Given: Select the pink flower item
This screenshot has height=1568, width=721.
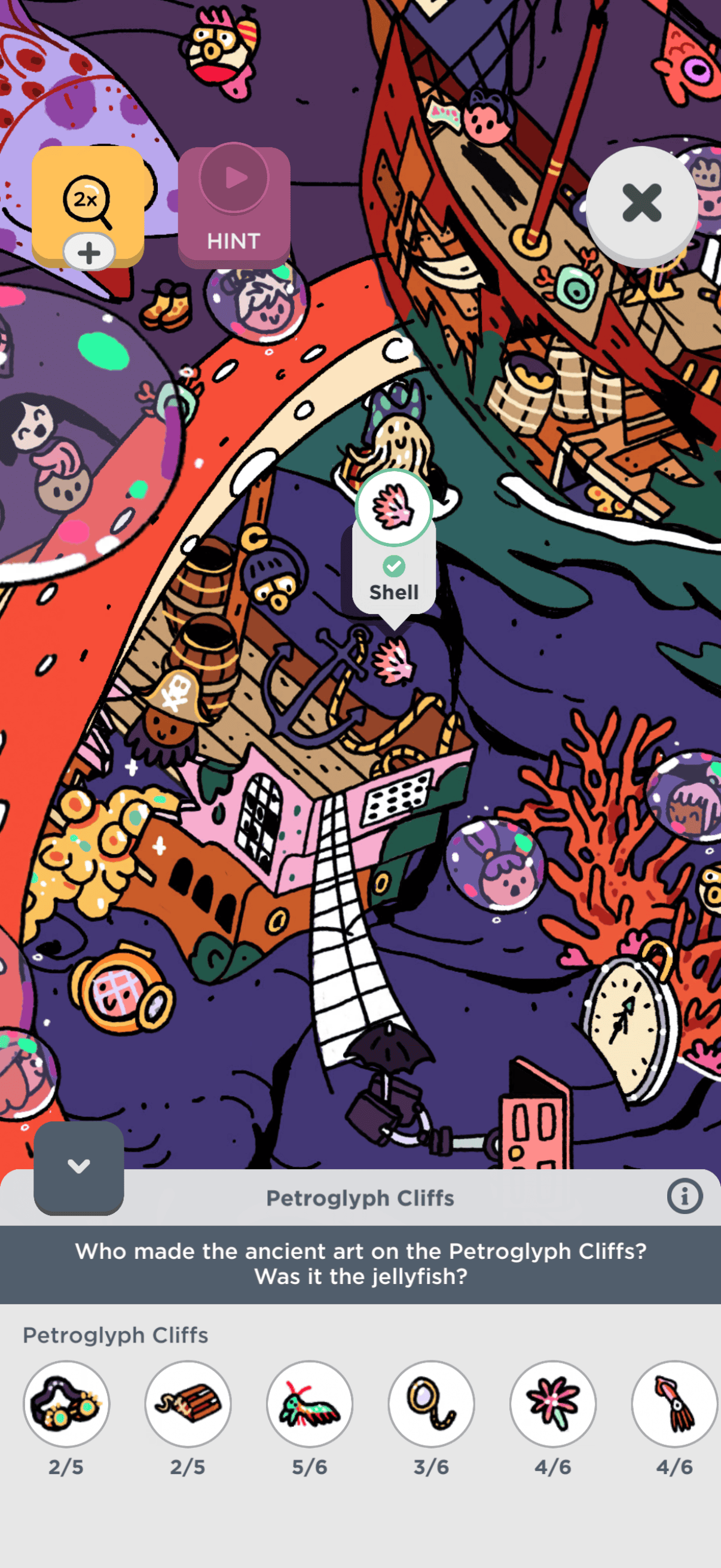Looking at the screenshot, I should tap(552, 1404).
